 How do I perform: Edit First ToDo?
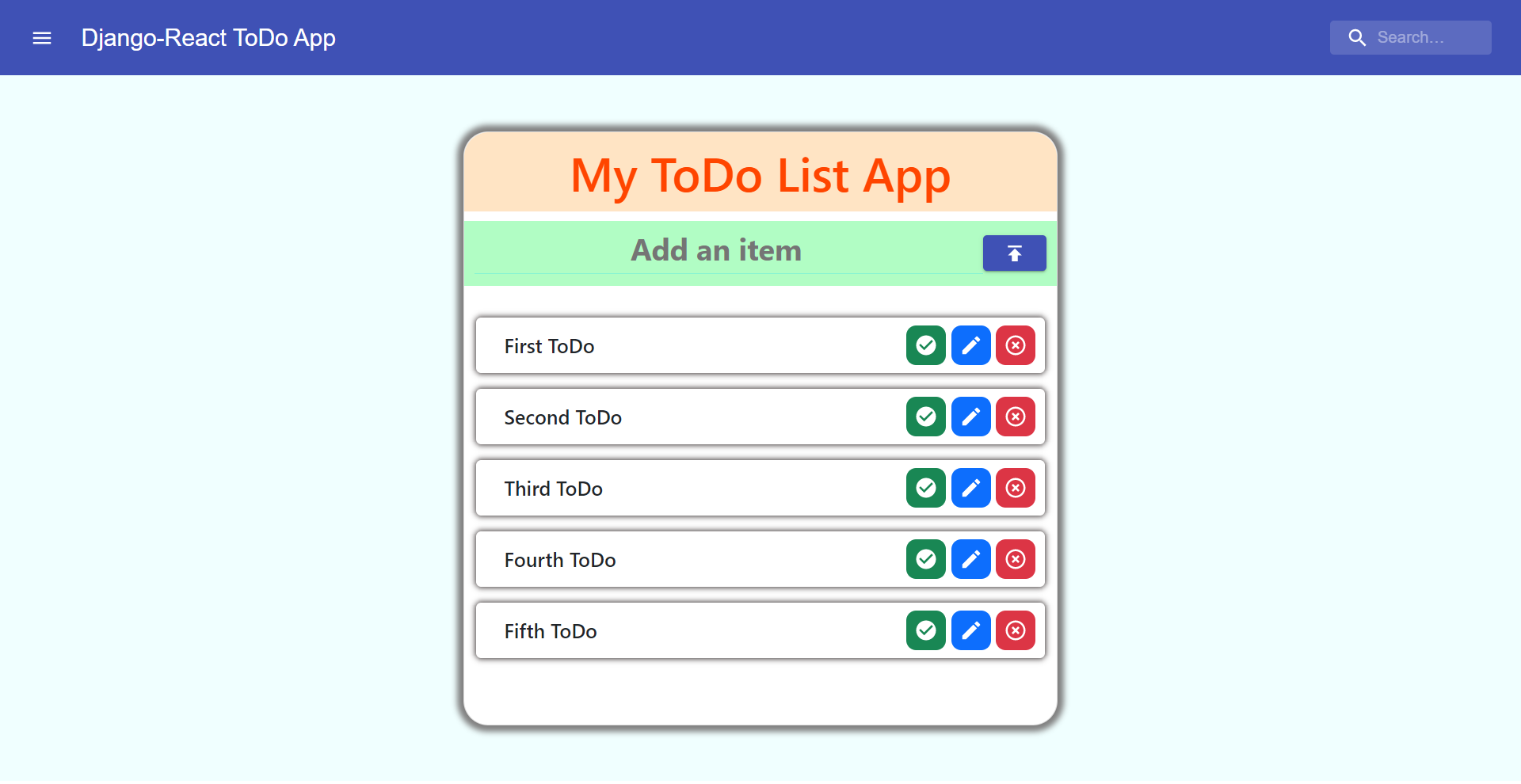point(971,345)
